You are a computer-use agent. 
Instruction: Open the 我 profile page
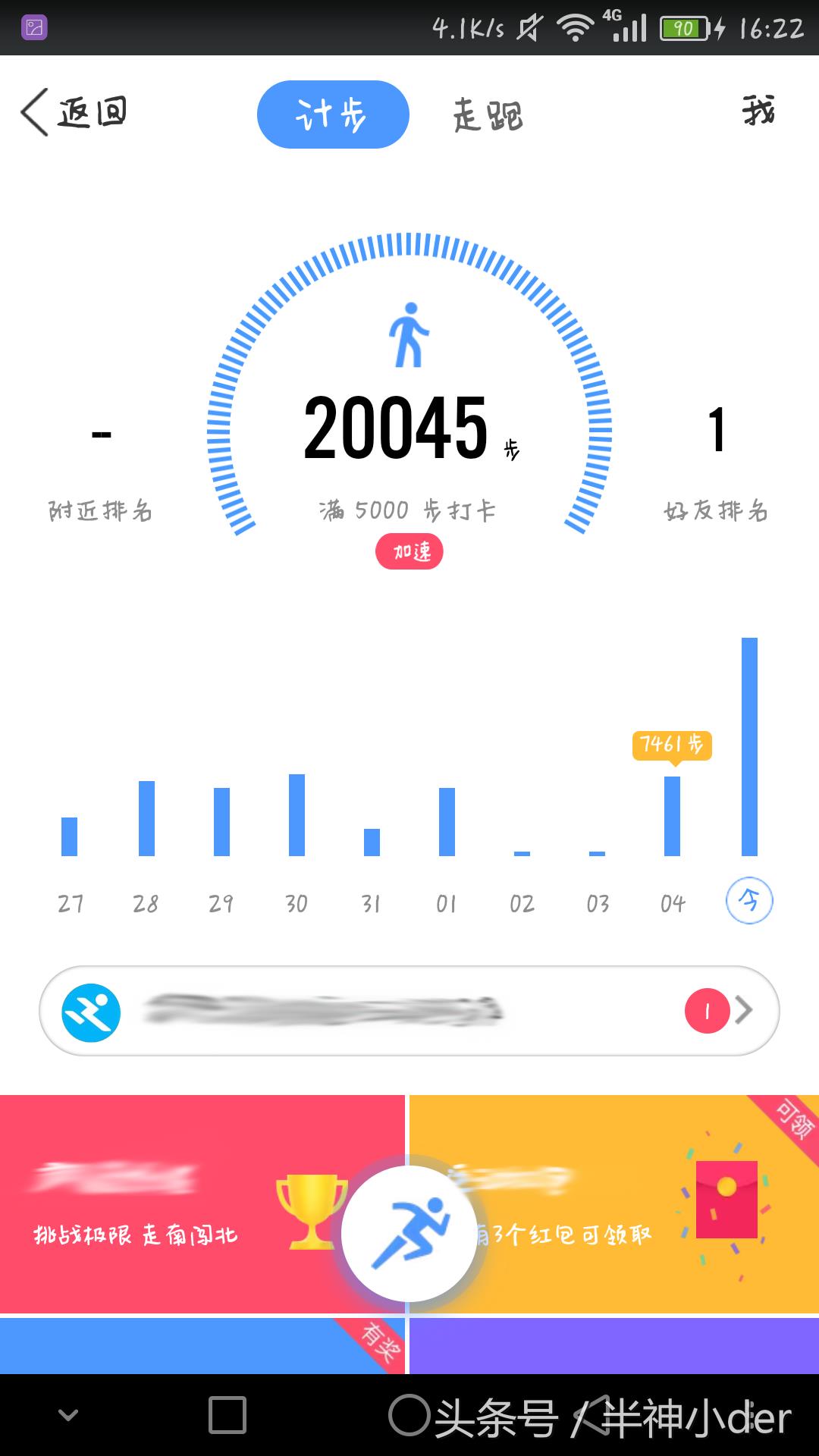pyautogui.click(x=758, y=111)
